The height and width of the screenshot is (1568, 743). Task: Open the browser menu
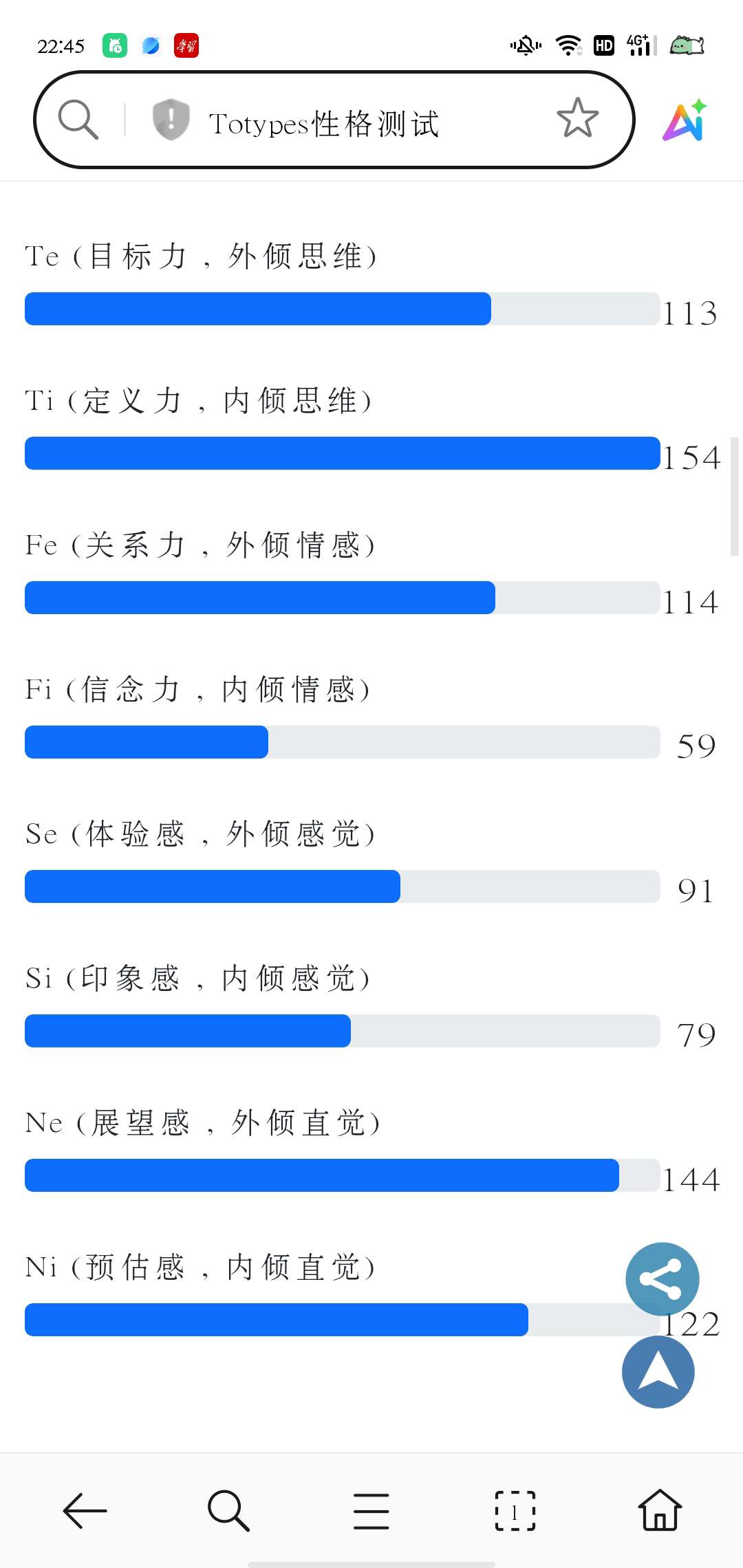click(x=371, y=1511)
